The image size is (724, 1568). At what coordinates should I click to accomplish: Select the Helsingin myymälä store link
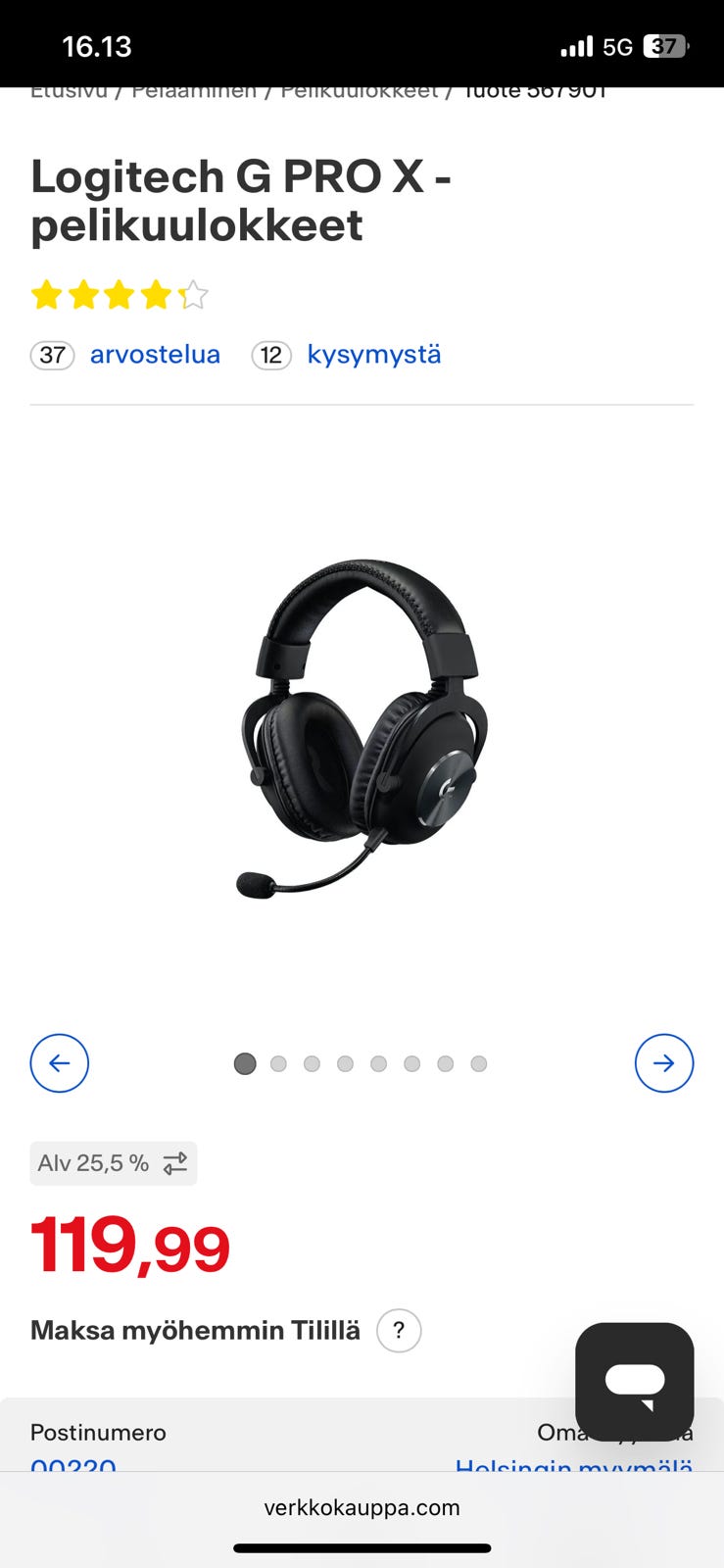click(573, 1466)
